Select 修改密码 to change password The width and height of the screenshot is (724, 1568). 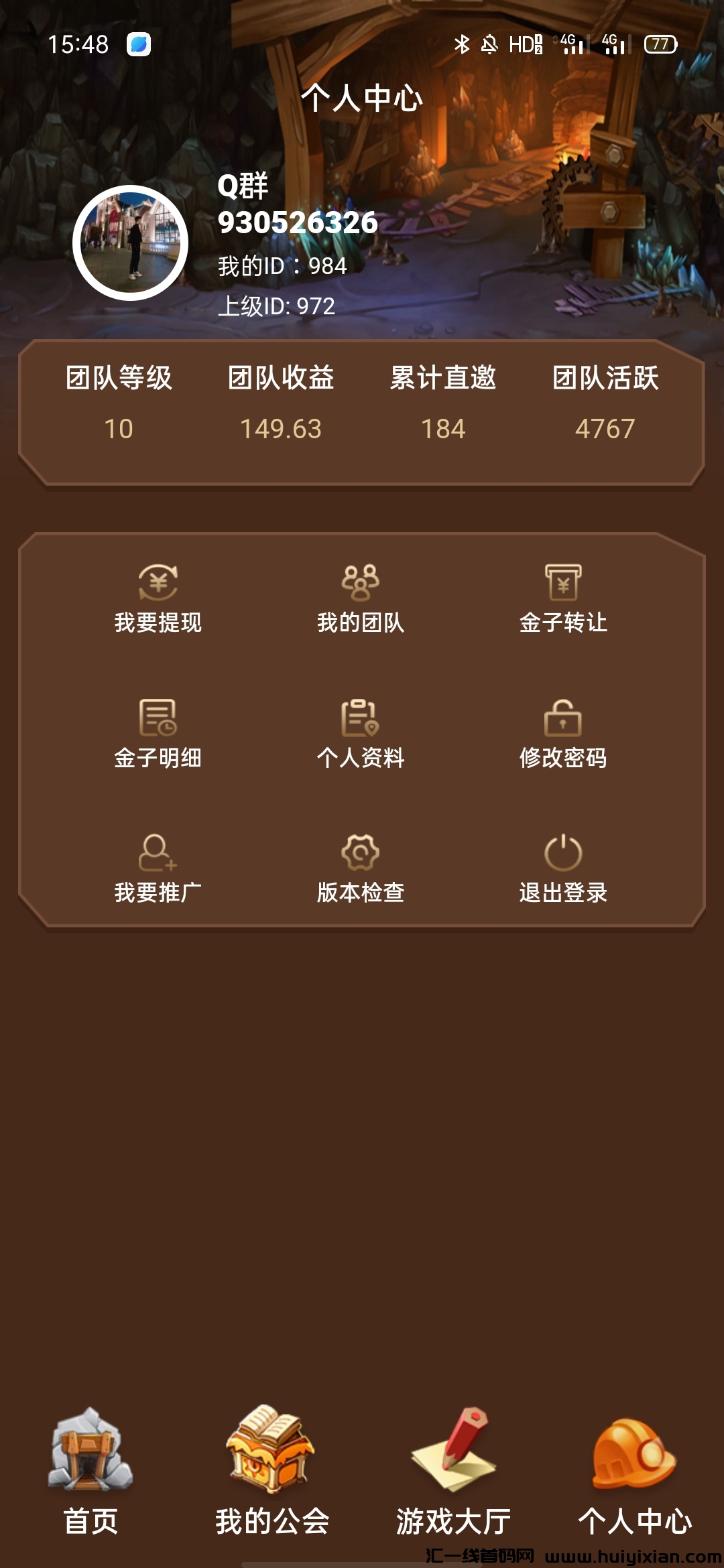(563, 734)
